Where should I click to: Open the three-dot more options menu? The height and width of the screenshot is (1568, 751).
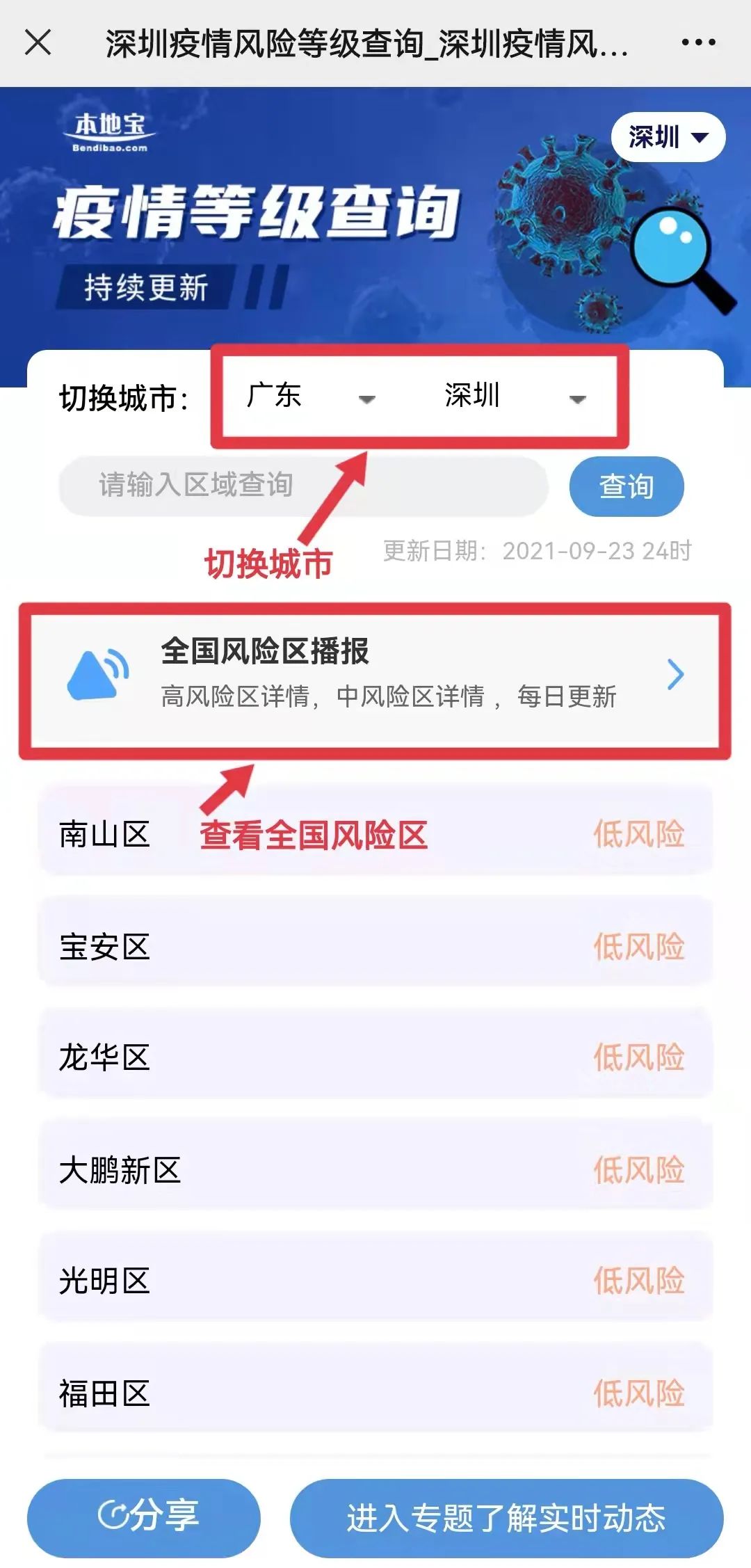[698, 42]
